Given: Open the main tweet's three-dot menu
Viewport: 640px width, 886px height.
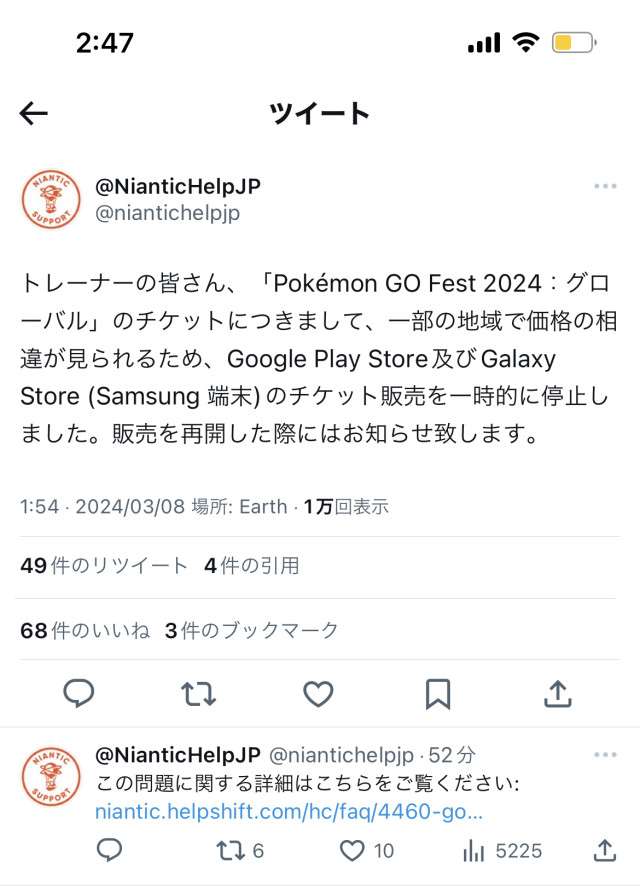Looking at the screenshot, I should (x=605, y=186).
